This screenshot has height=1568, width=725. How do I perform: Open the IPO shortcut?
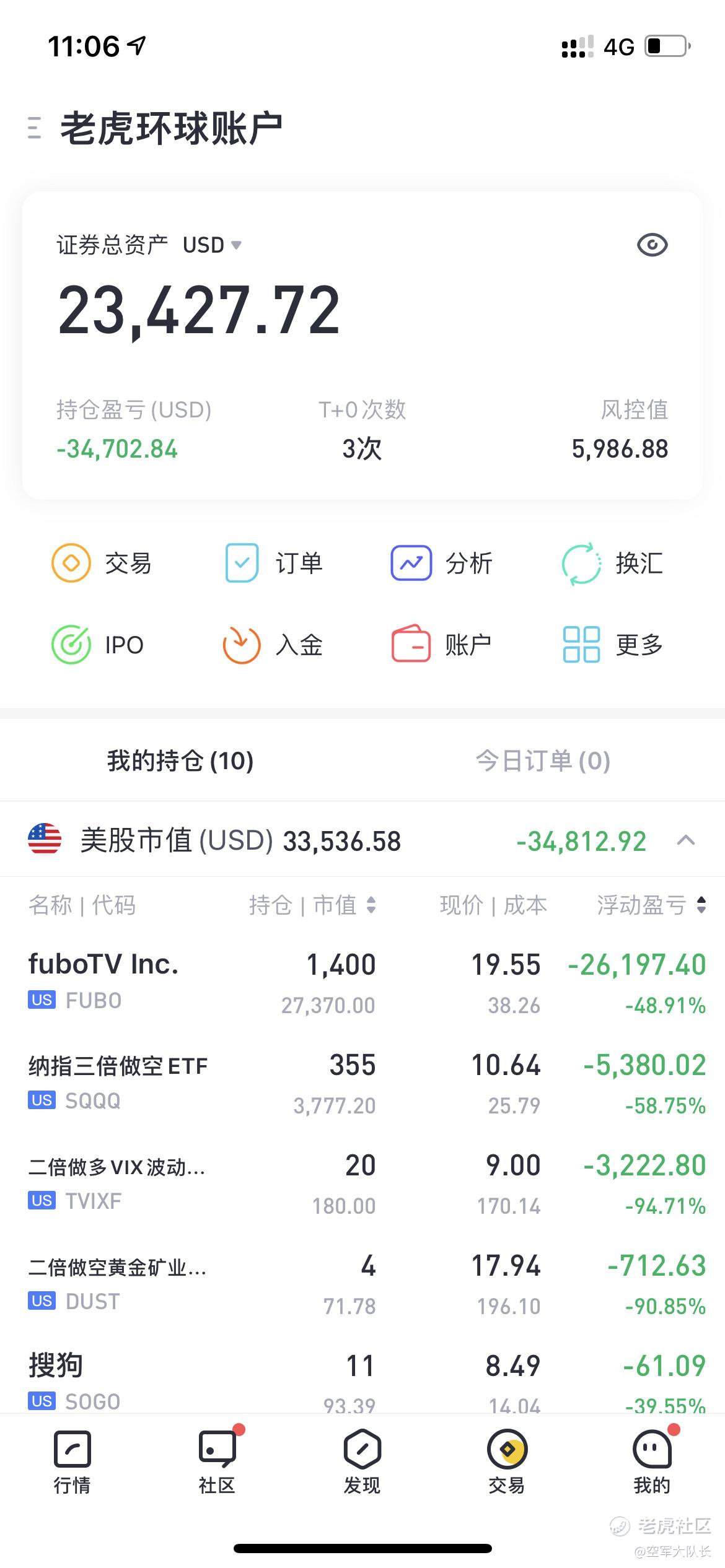tap(97, 645)
